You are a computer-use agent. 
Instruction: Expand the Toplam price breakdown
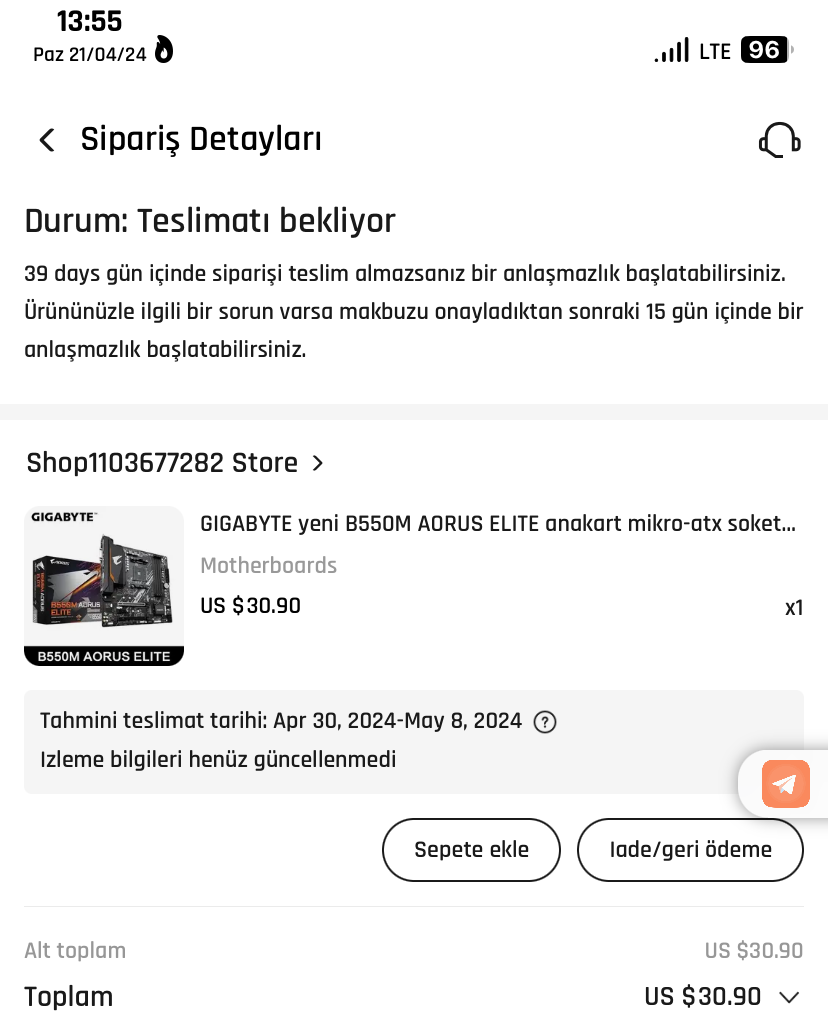click(x=789, y=997)
